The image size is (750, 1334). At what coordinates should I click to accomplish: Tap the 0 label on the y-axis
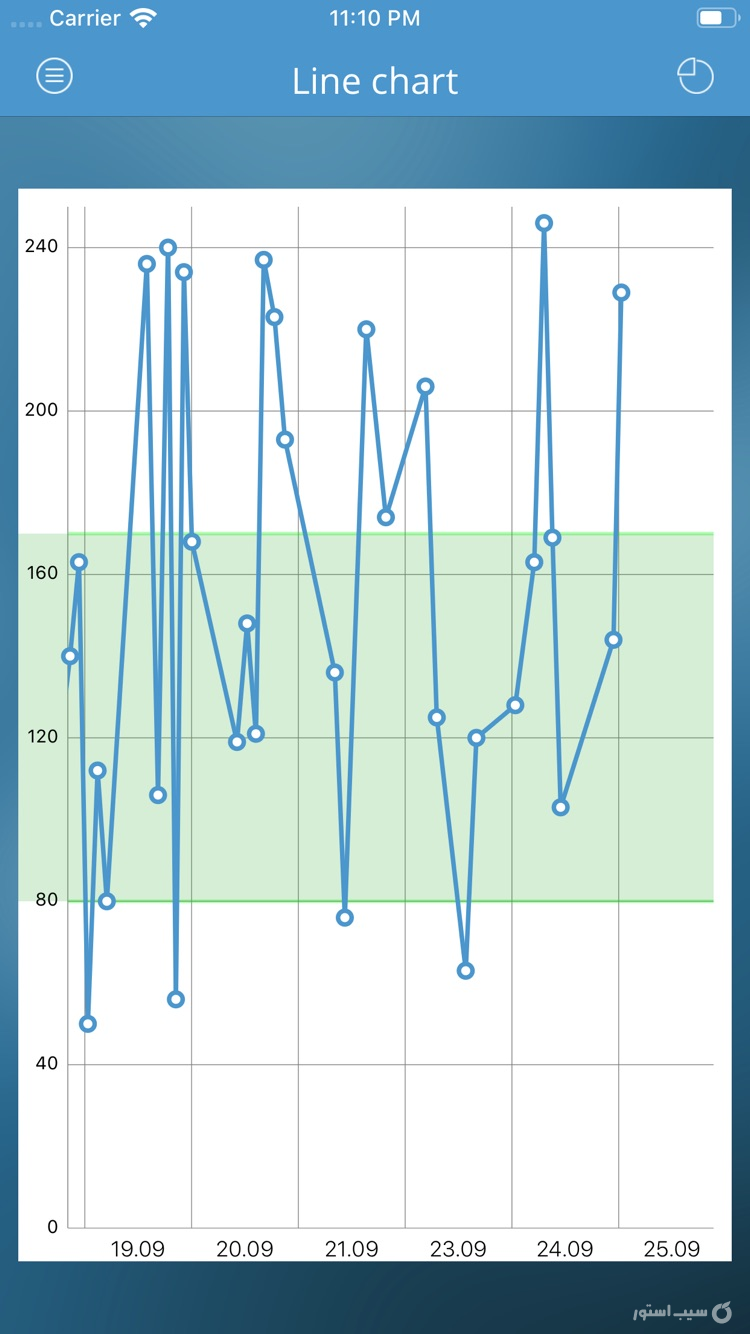click(52, 1225)
